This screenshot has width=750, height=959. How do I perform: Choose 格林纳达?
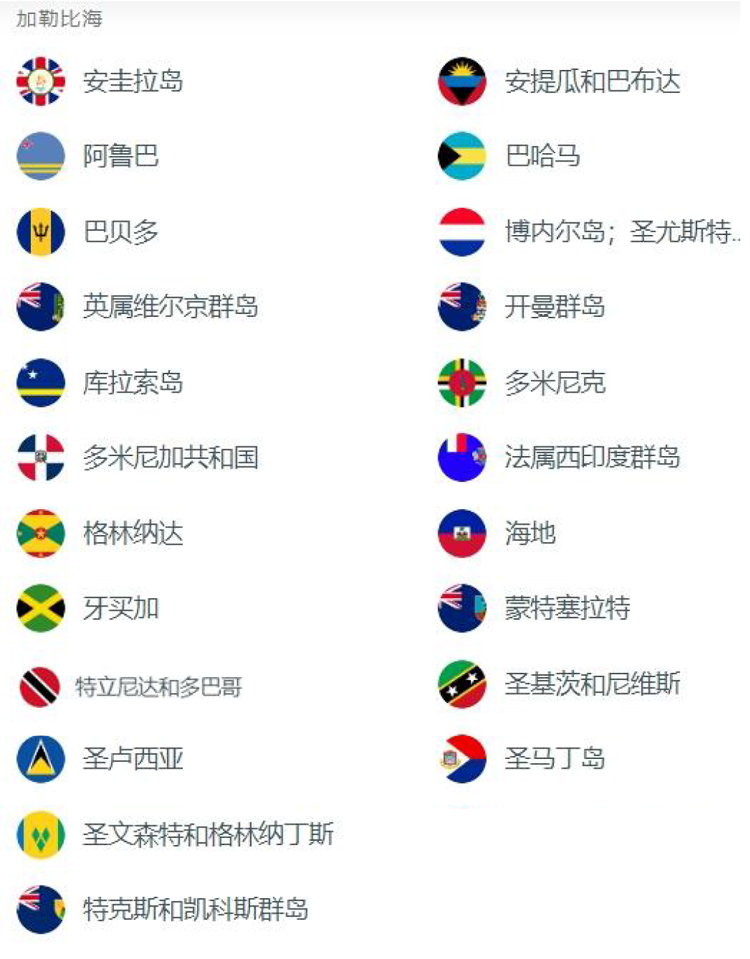(133, 533)
